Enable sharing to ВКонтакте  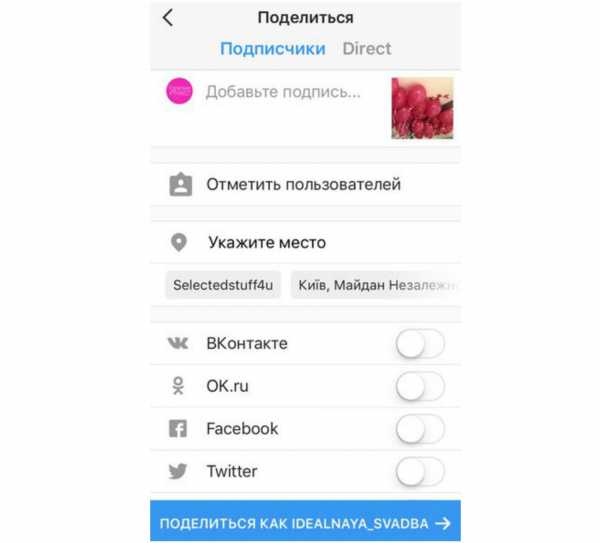[420, 344]
